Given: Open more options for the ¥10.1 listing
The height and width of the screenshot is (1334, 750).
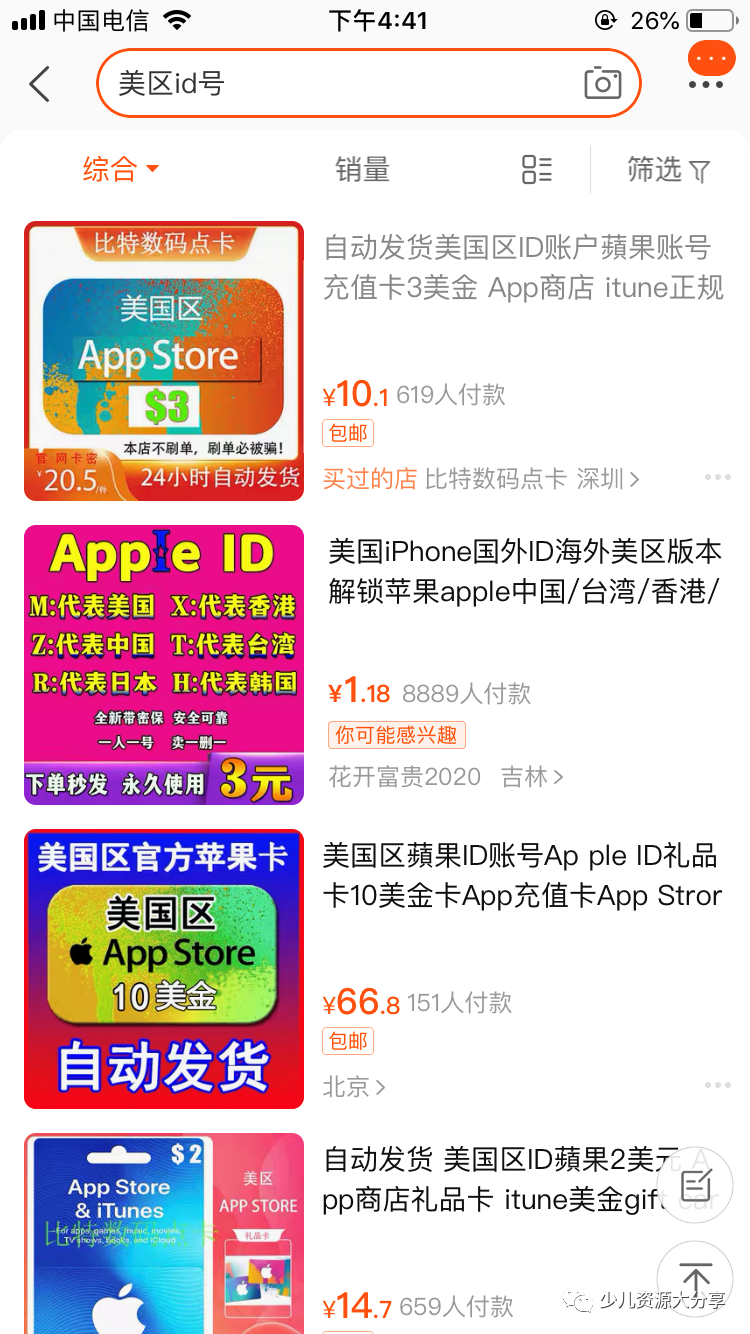Looking at the screenshot, I should (717, 478).
